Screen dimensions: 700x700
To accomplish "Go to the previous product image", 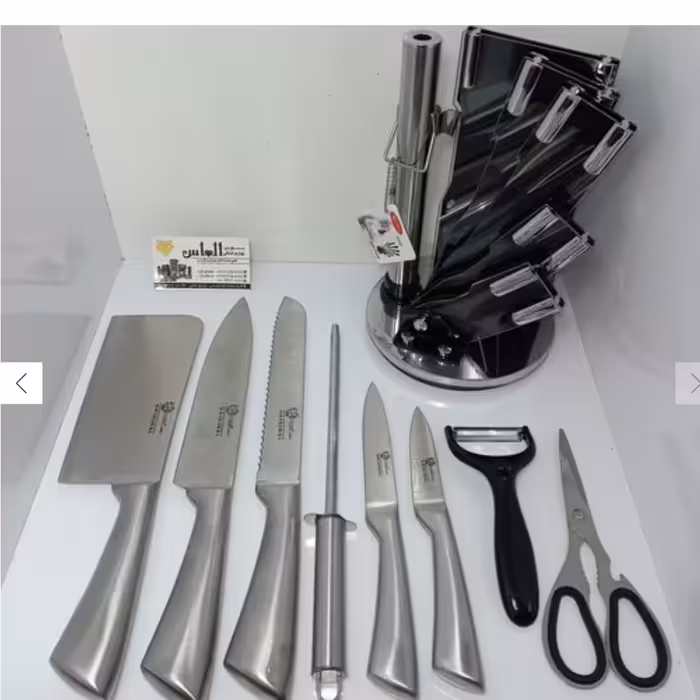I will [21, 382].
